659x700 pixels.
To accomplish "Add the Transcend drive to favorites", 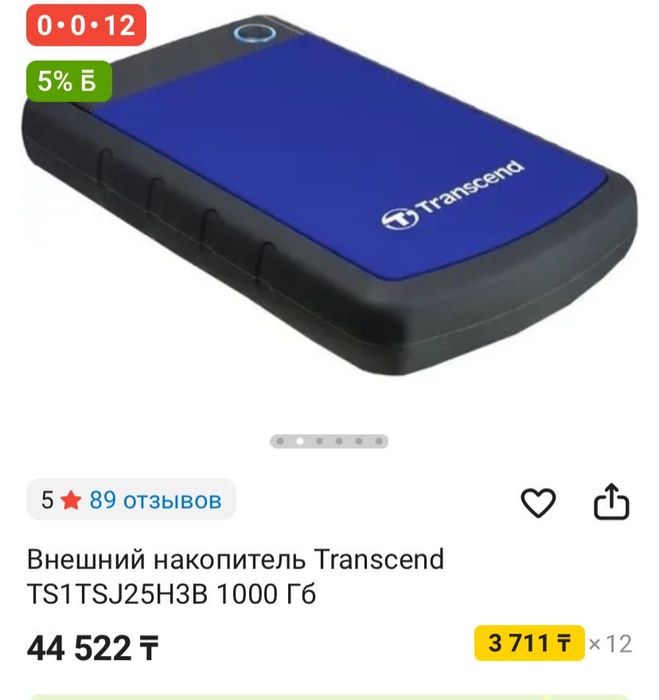I will coord(539,503).
